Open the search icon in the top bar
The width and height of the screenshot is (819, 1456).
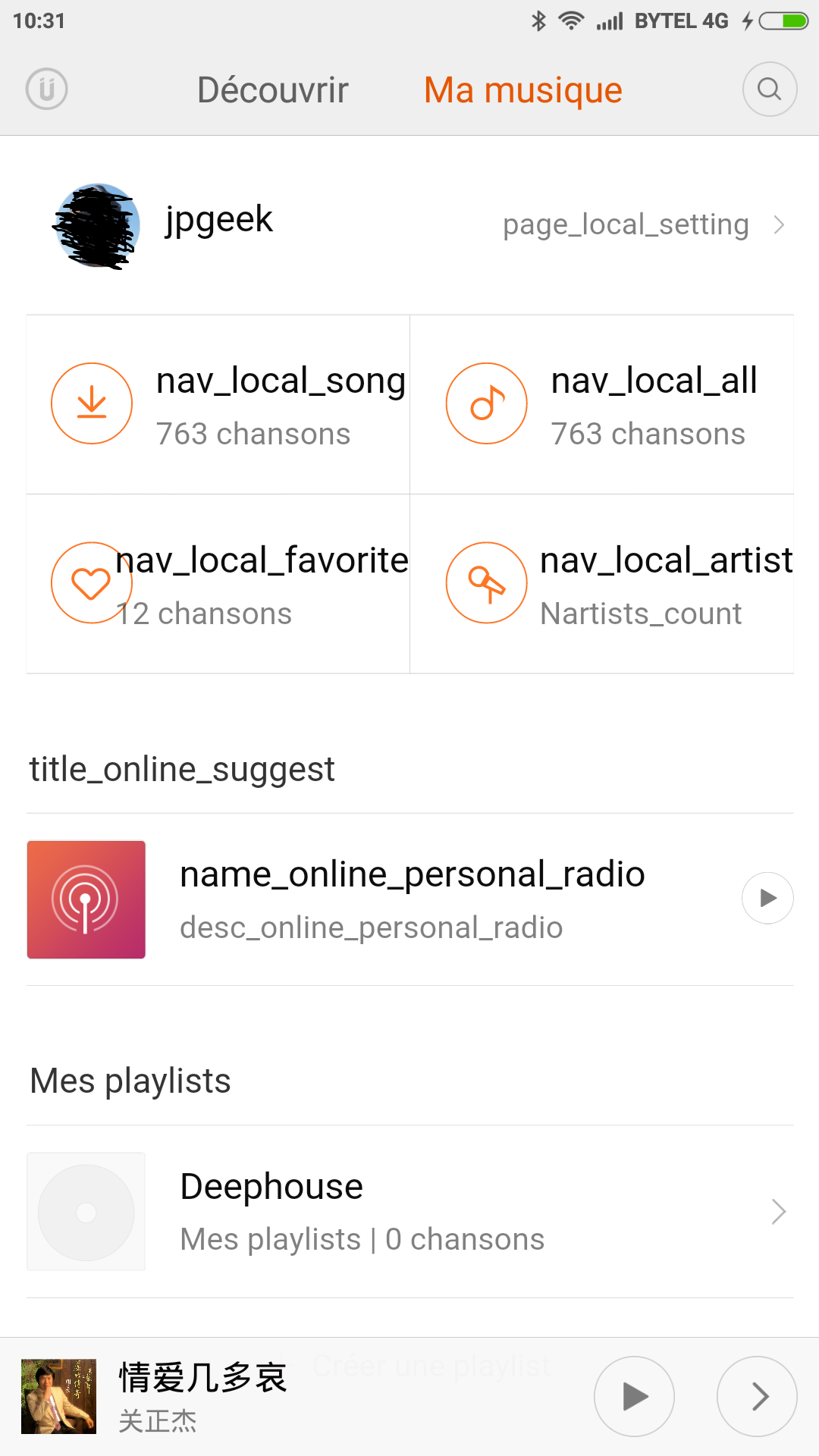769,89
